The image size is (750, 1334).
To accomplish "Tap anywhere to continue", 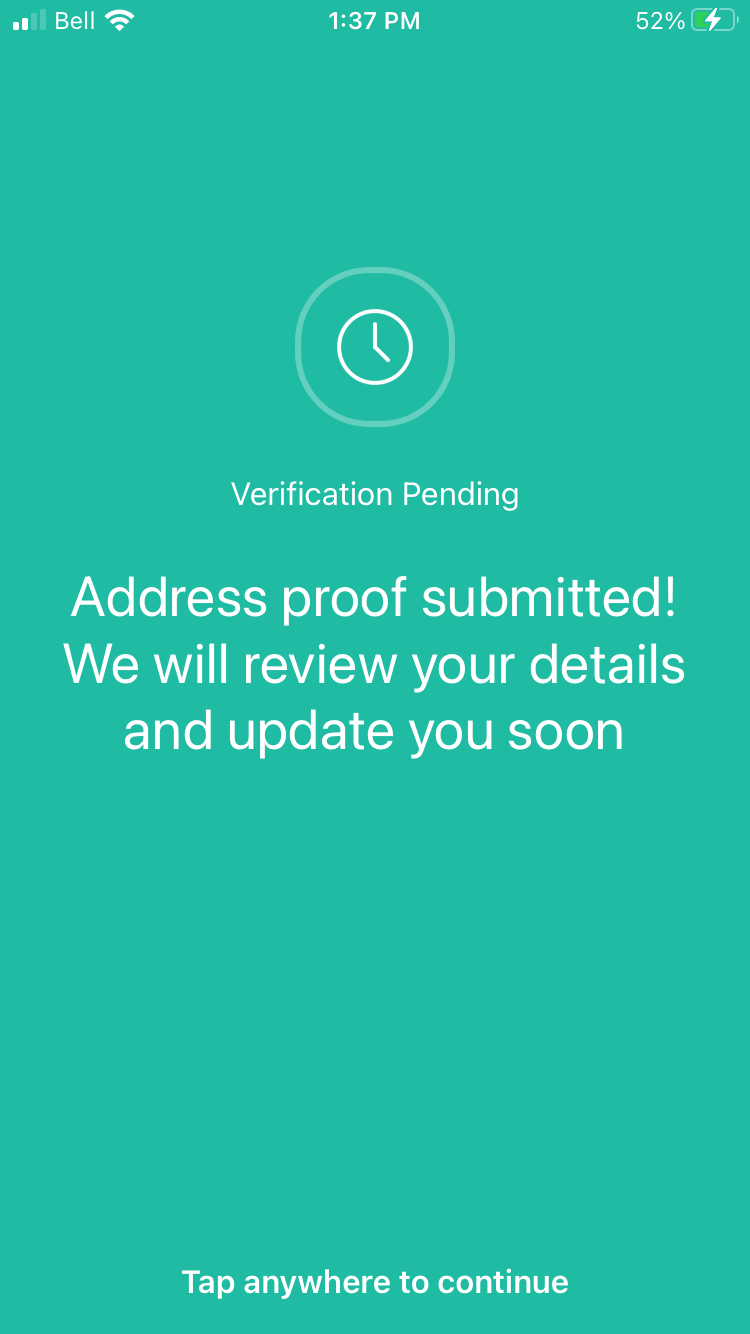I will point(375,1282).
